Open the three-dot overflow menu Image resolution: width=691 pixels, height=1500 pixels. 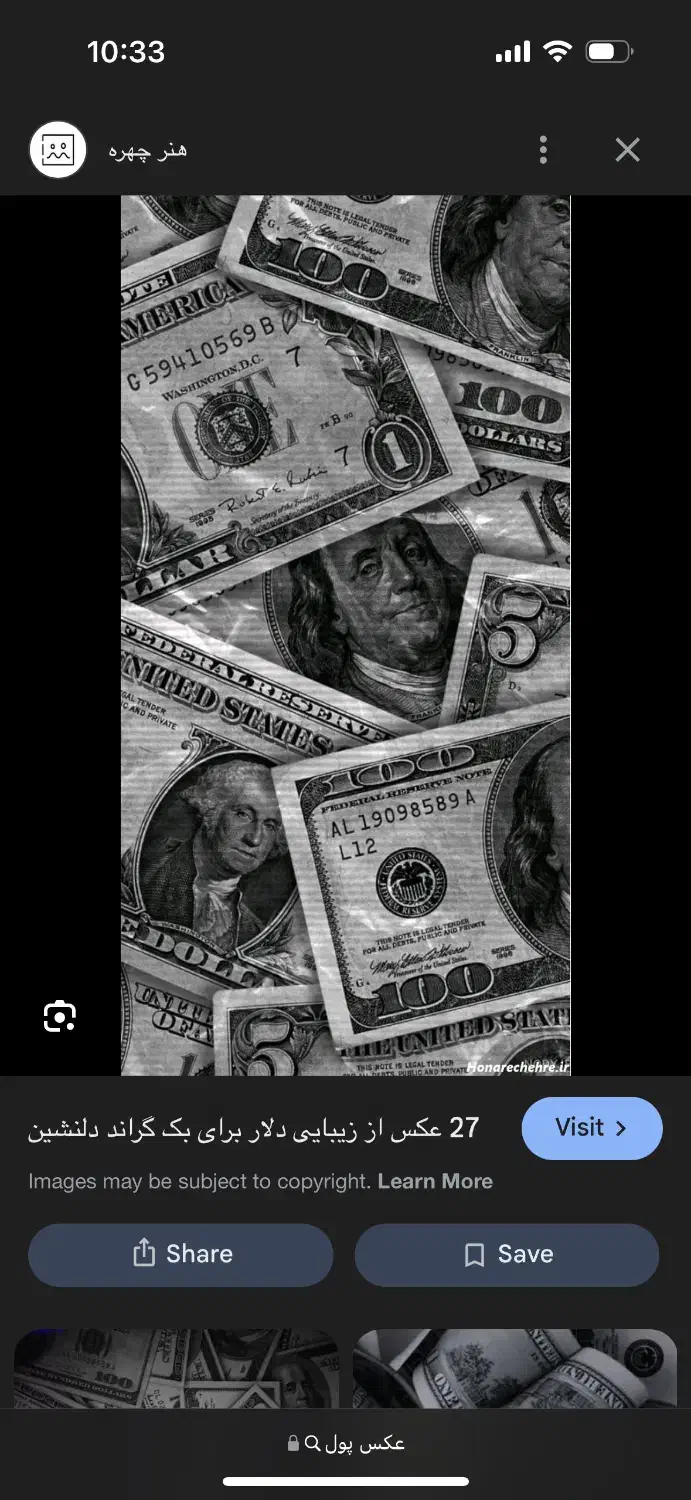coord(543,150)
